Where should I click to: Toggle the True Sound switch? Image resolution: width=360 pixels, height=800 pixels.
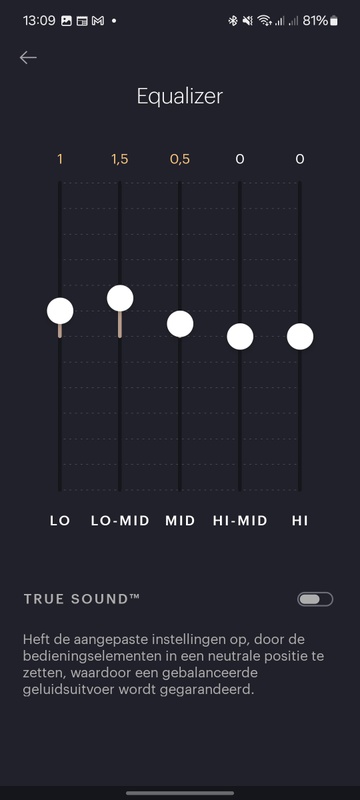[x=315, y=599]
